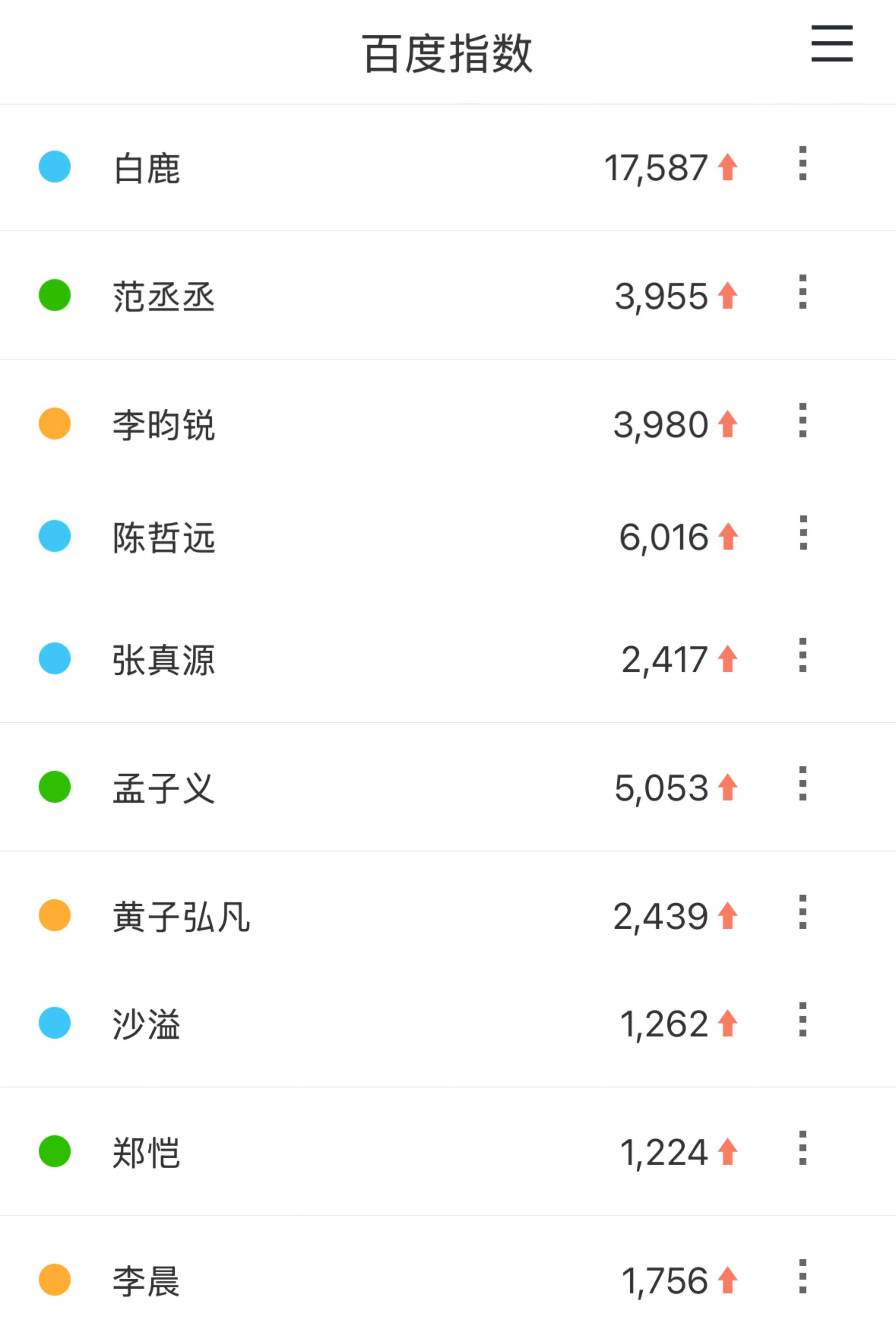Expand details for 张真源 via its three-dot menu
This screenshot has height=1342, width=896.
pyautogui.click(x=802, y=658)
